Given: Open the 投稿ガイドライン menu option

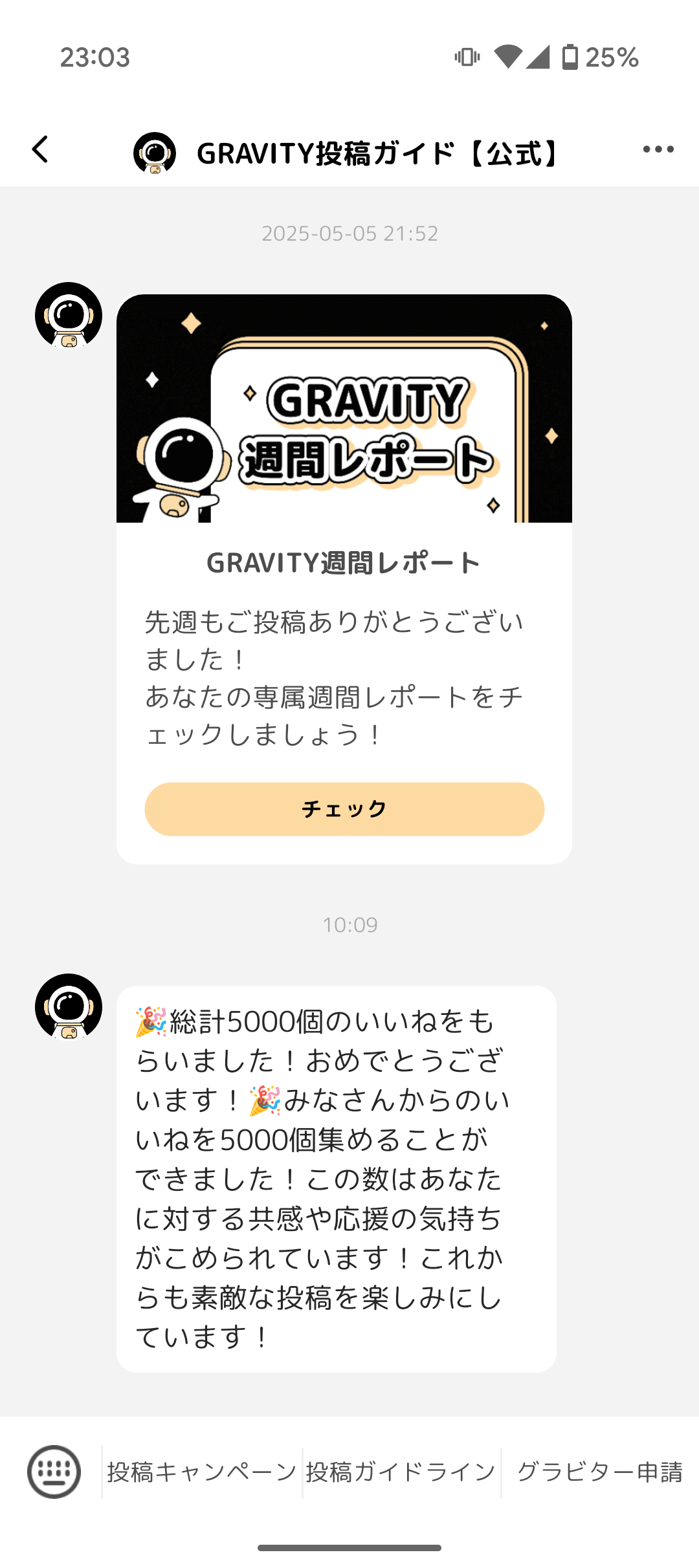Looking at the screenshot, I should pos(401,1472).
